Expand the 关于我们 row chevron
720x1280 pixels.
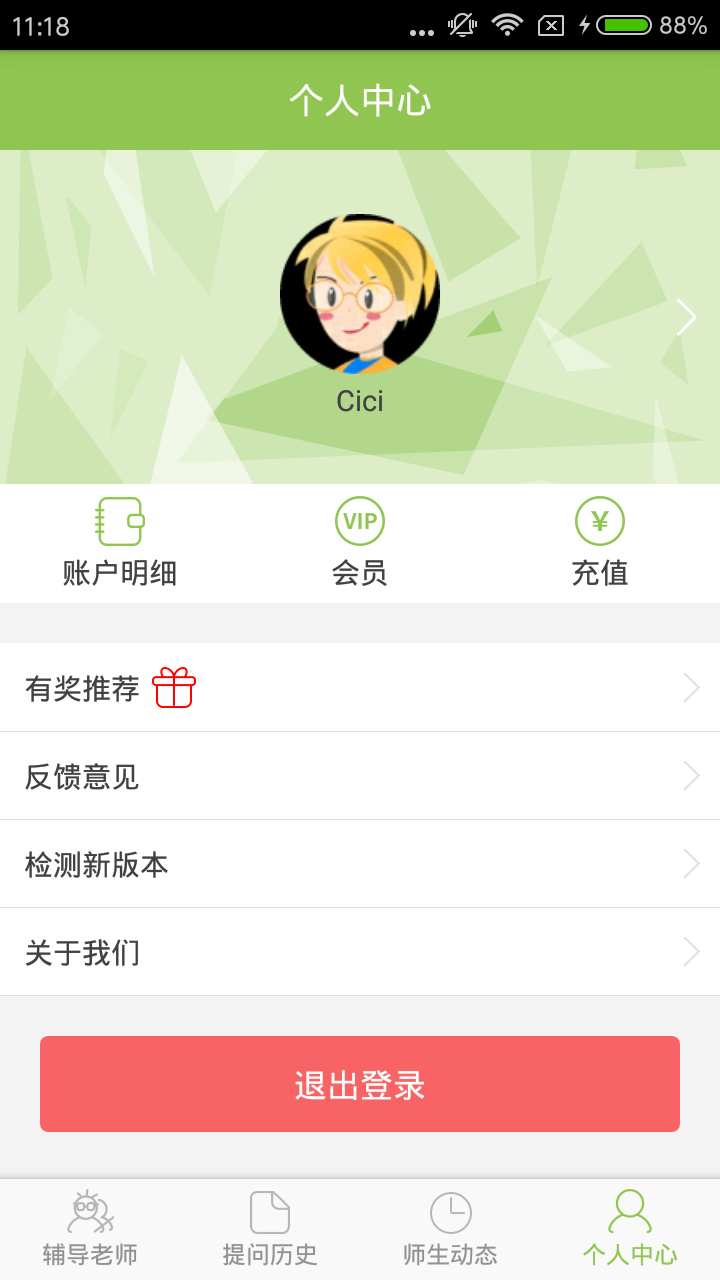click(692, 952)
